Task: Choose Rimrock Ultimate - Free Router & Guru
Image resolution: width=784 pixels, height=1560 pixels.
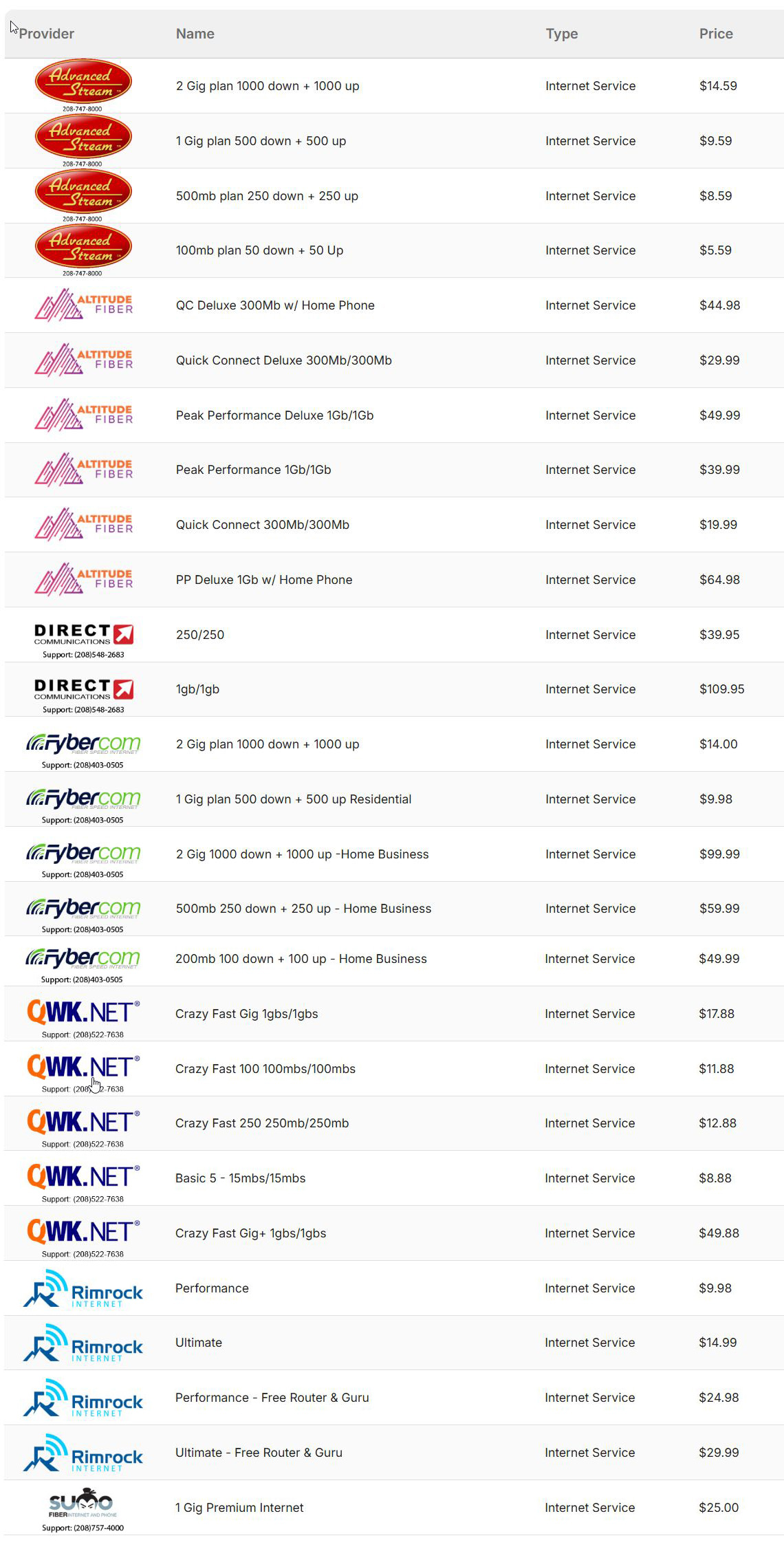Action: pos(259,1453)
